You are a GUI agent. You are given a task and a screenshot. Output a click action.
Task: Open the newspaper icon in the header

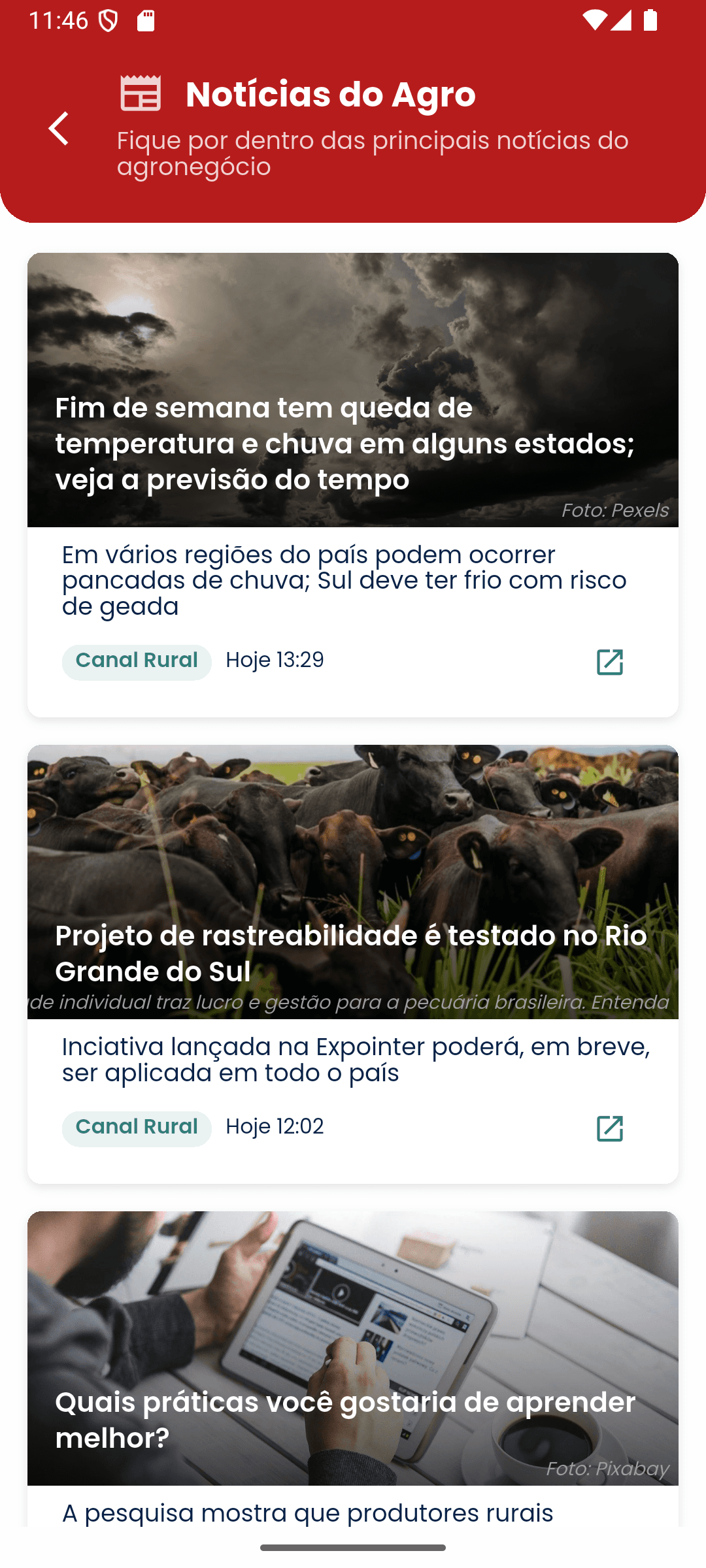(140, 93)
